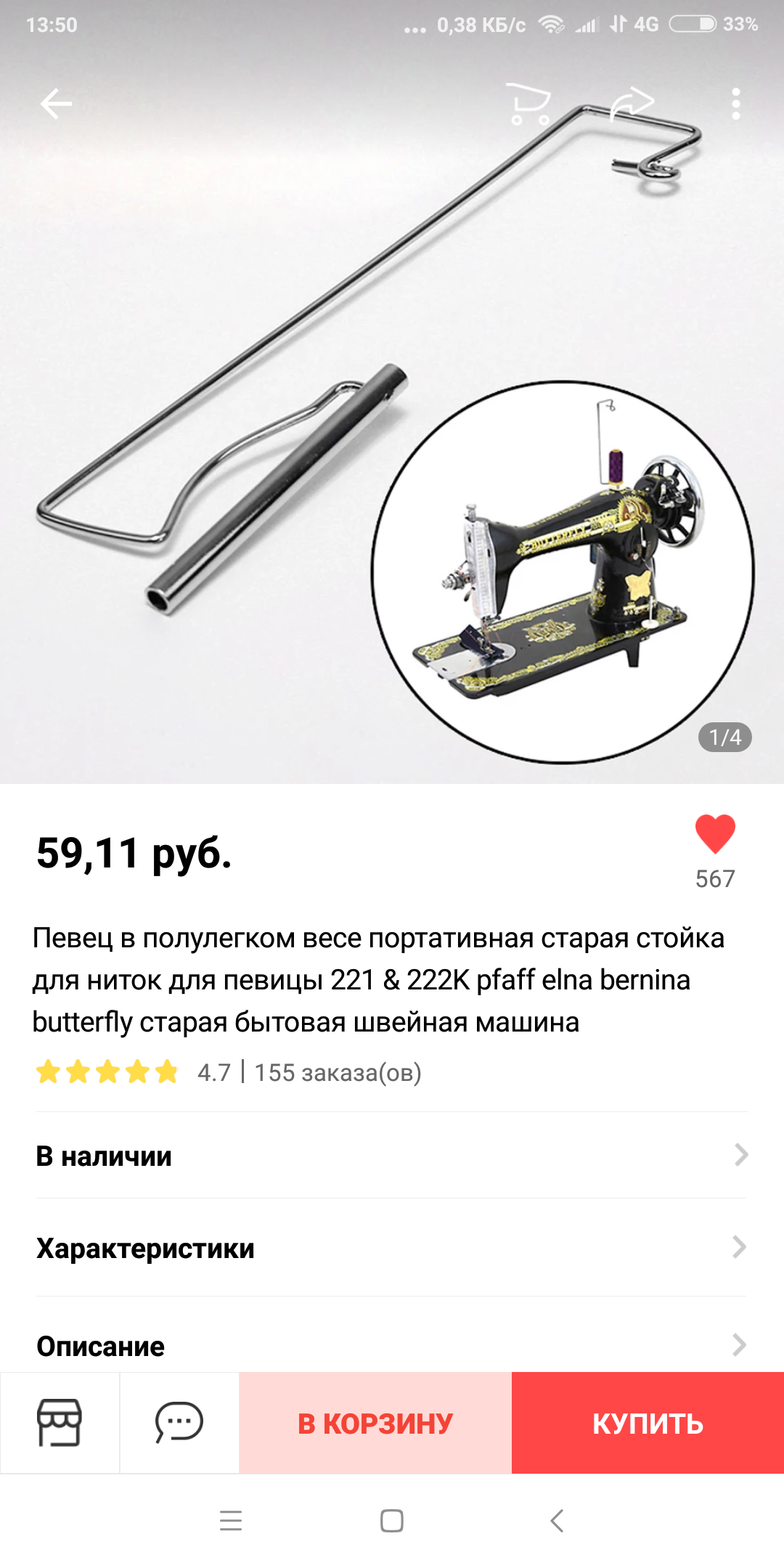Viewport: 784px width, 1568px height.
Task: Open the shopping cart icon
Action: point(528,104)
